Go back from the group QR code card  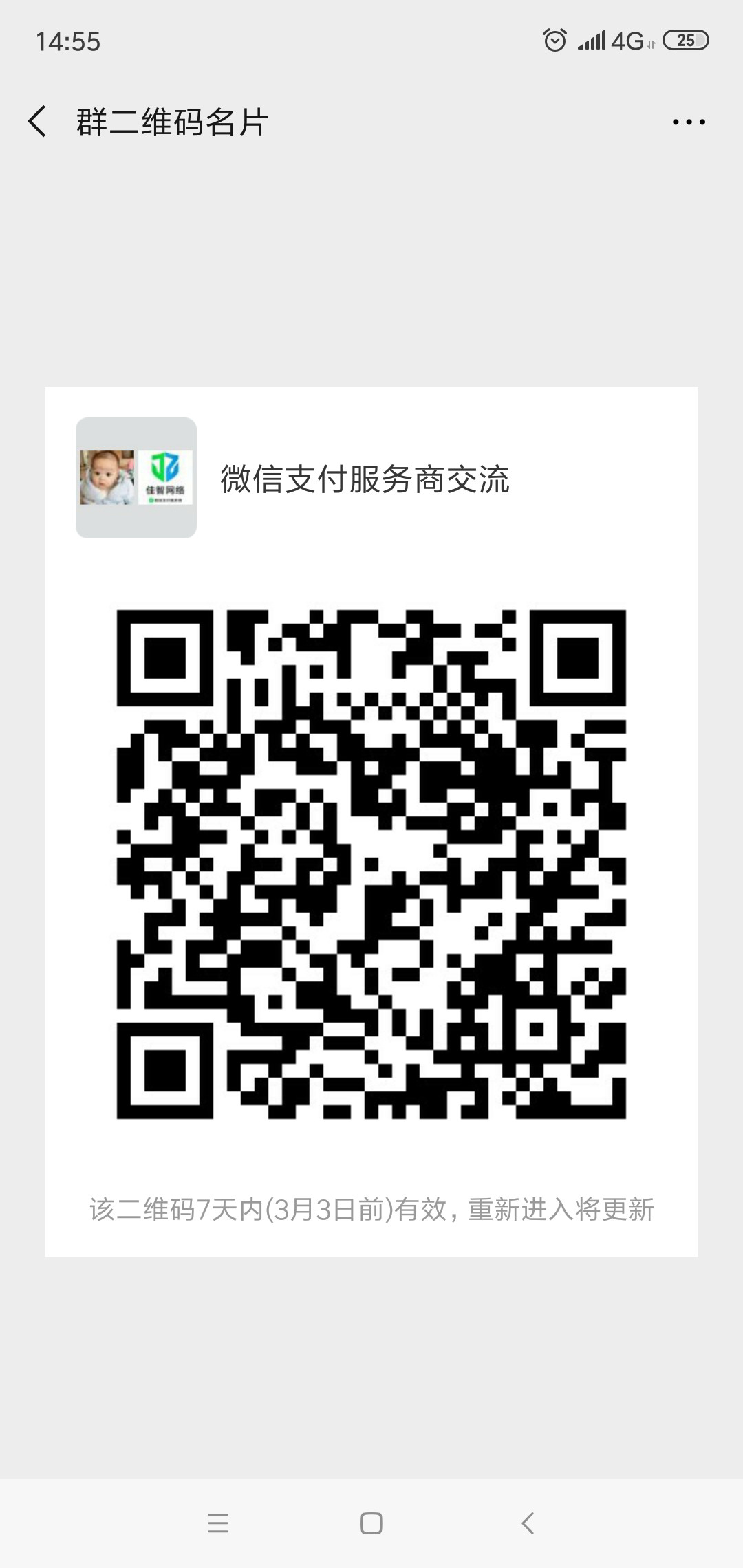(37, 122)
